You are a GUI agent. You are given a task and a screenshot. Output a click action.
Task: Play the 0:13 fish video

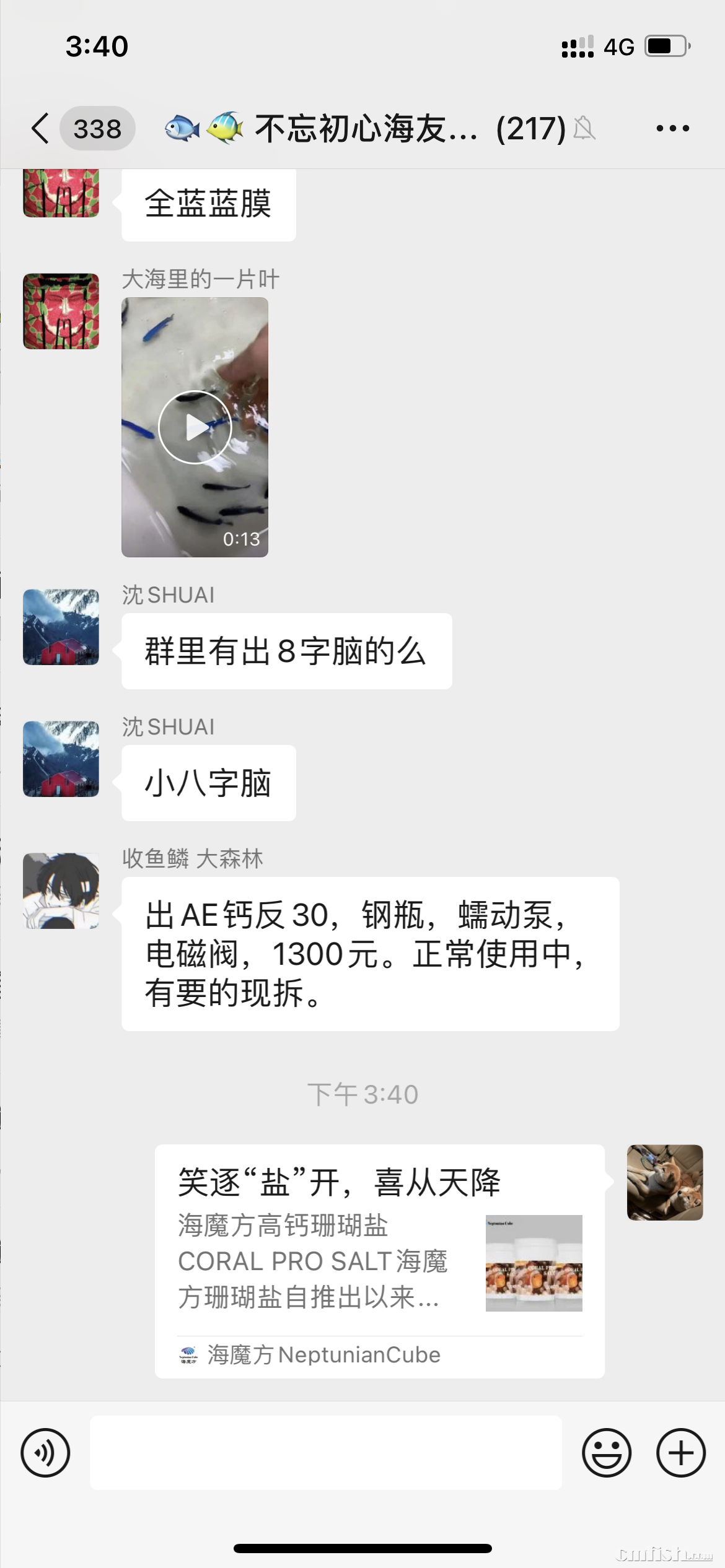point(195,426)
